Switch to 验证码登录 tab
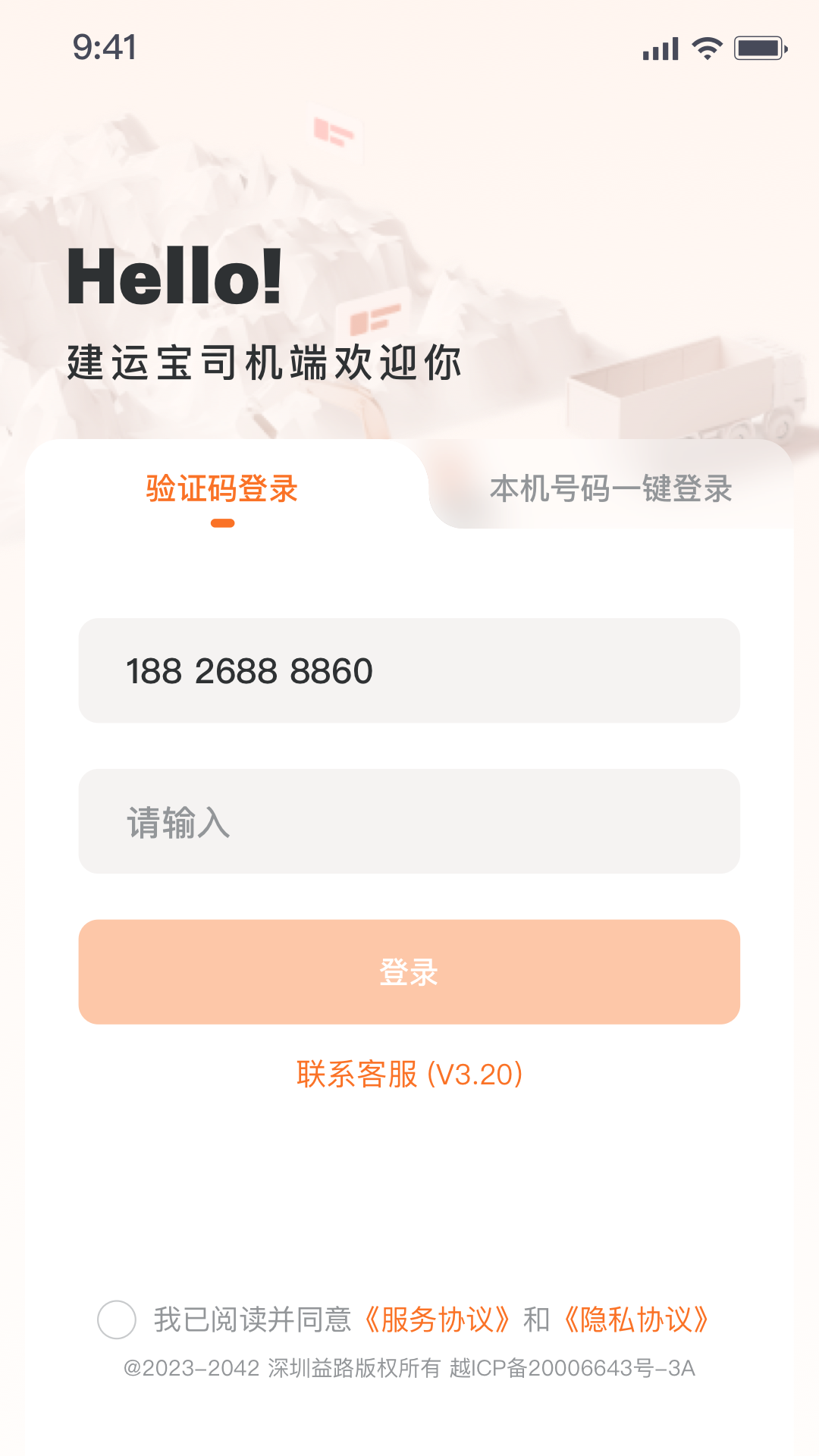The height and width of the screenshot is (1456, 819). coord(221,489)
